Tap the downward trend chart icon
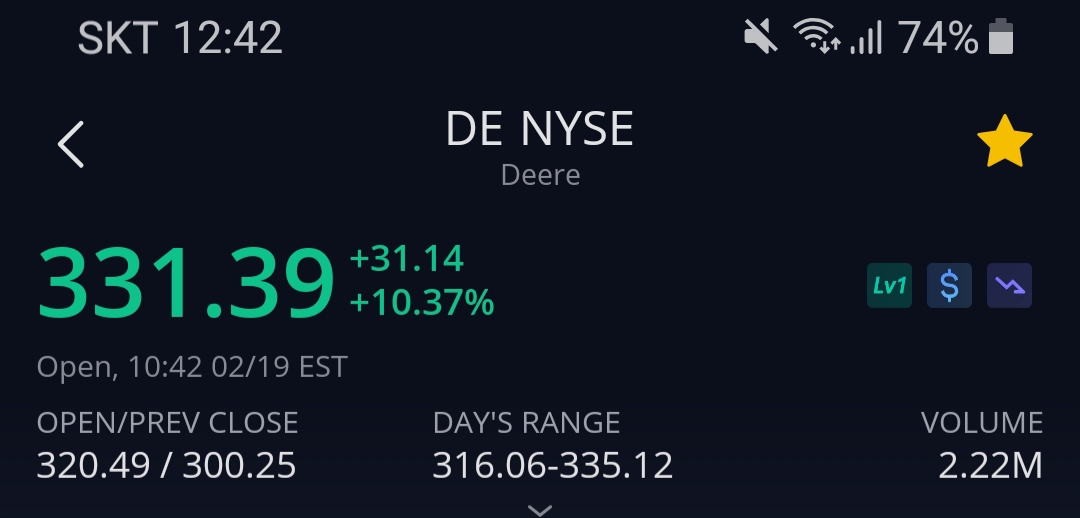 pyautogui.click(x=1009, y=286)
